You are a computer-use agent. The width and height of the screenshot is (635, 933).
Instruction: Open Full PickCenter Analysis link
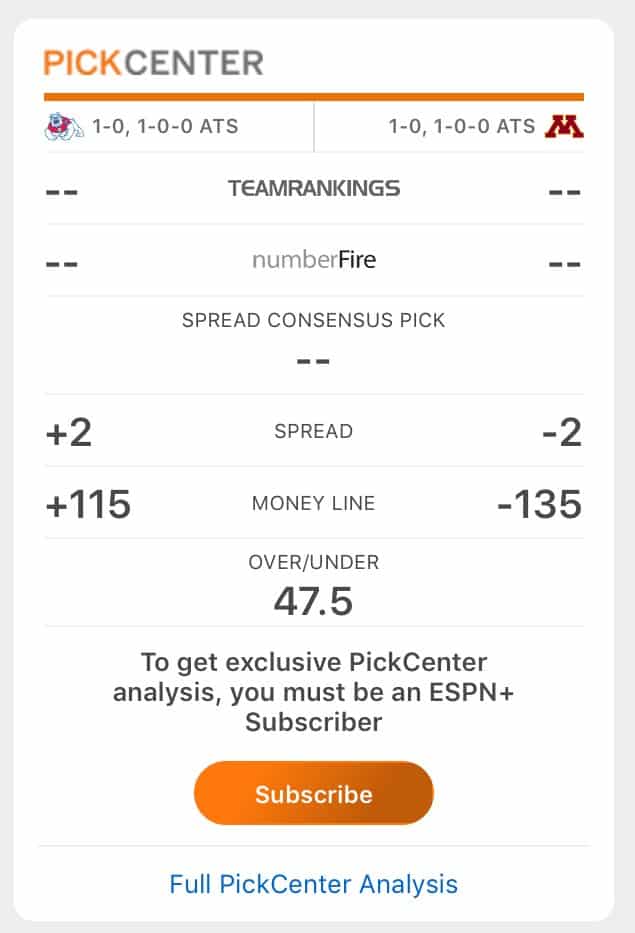pyautogui.click(x=313, y=884)
